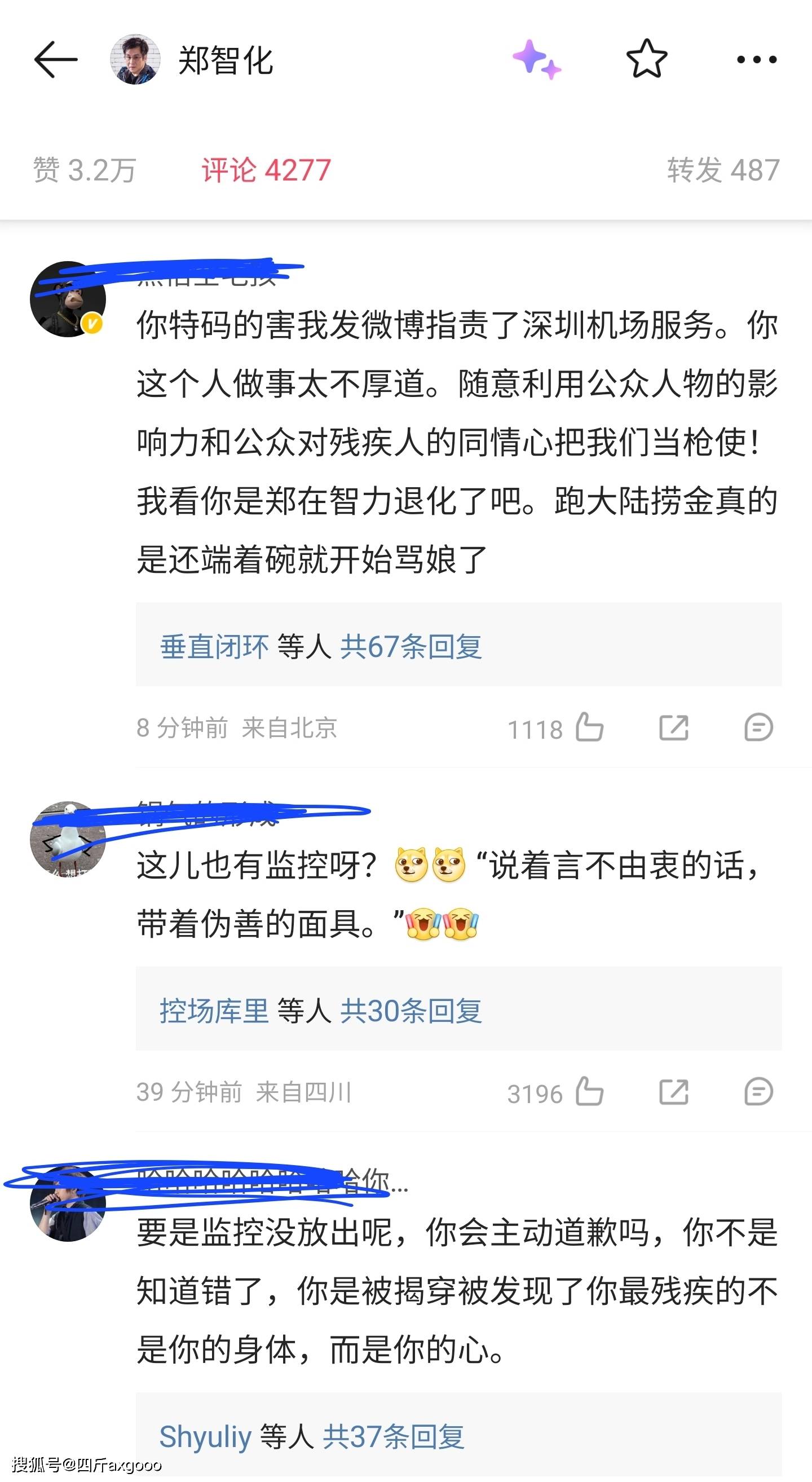Image resolution: width=812 pixels, height=1482 pixels.
Task: Repost the comment from 四川
Action: tap(673, 1092)
